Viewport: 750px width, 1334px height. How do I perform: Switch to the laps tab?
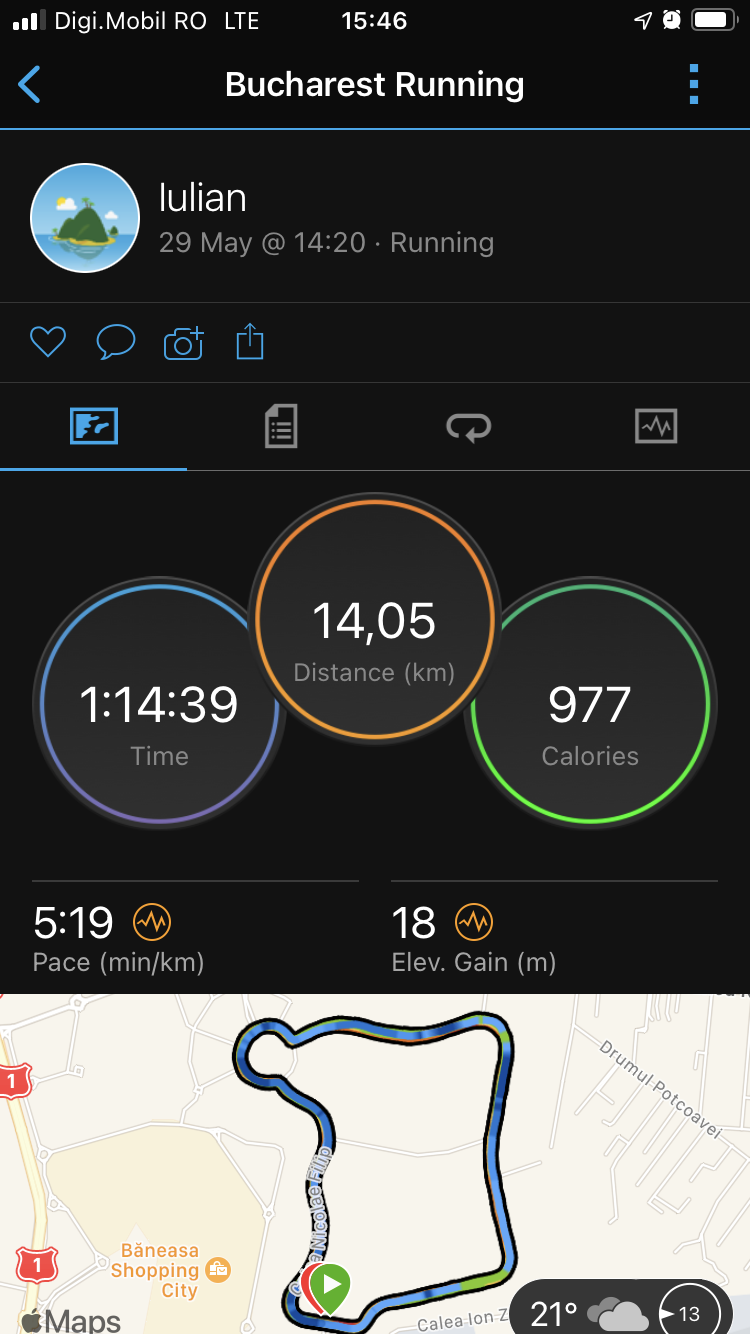[468, 427]
